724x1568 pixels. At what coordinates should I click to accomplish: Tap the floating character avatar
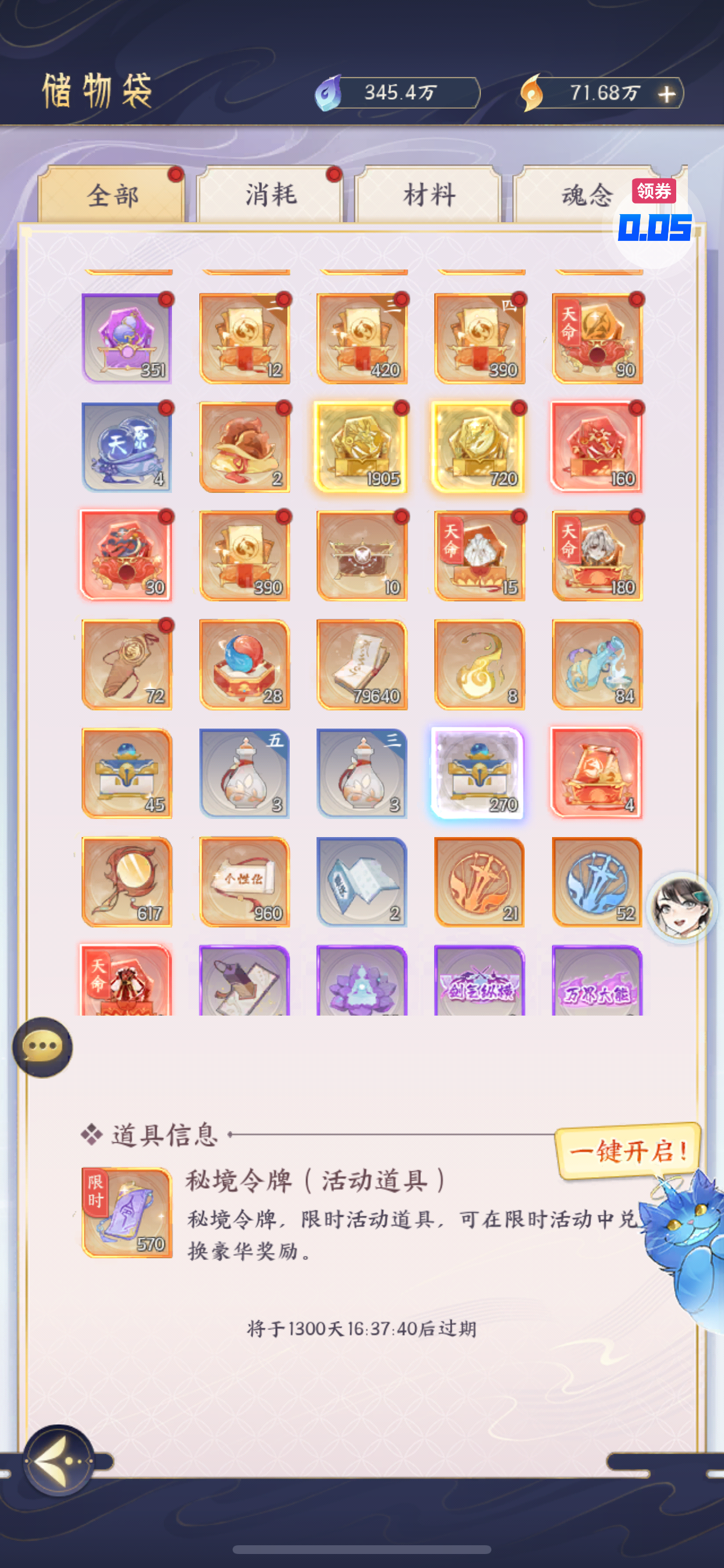point(681,908)
